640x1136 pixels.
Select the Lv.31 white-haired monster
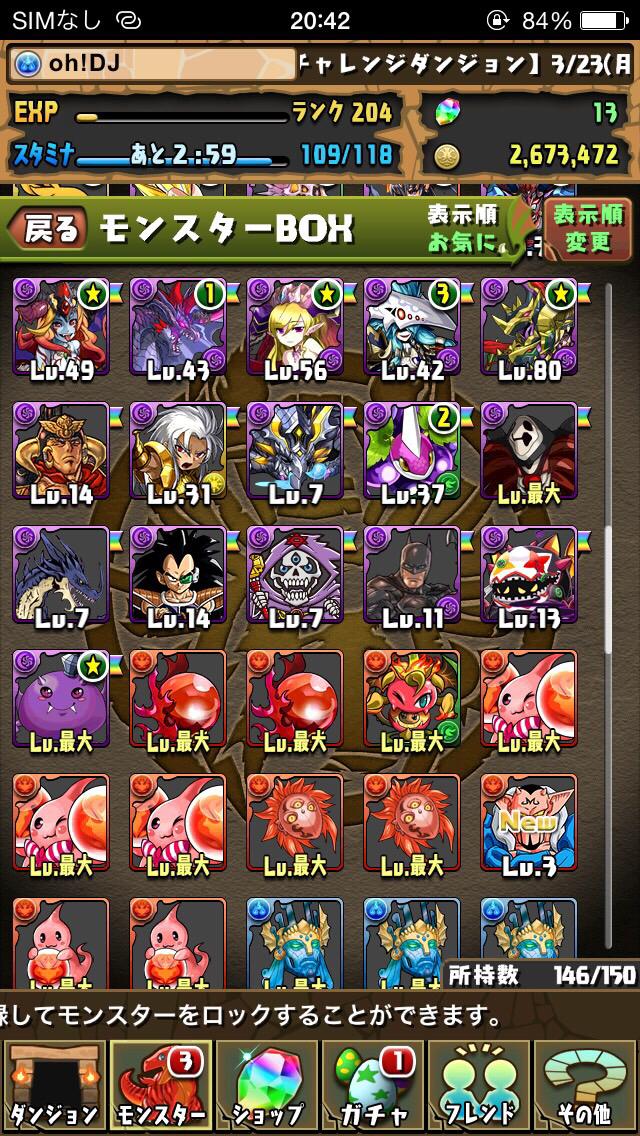(178, 451)
